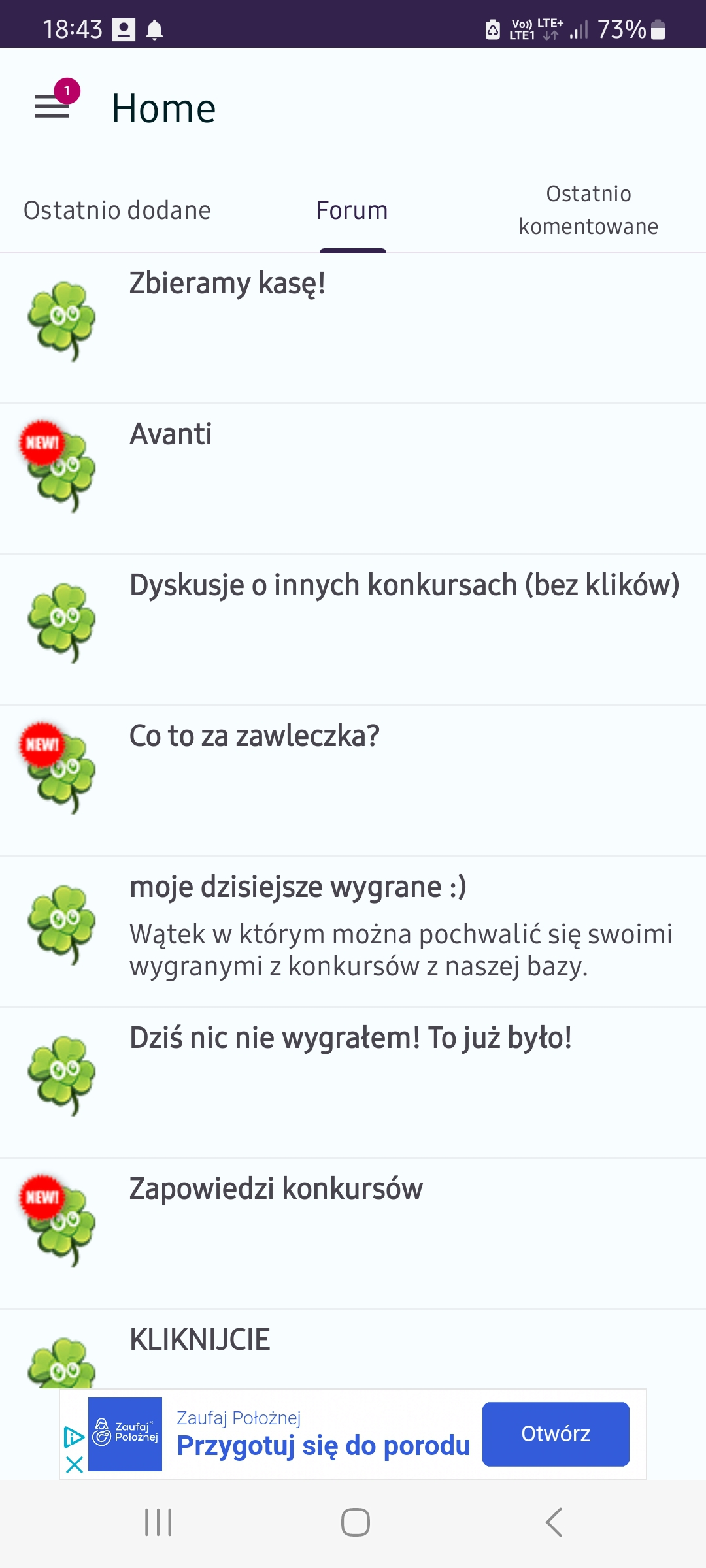
Task: Go to the system home screen
Action: click(x=355, y=1522)
